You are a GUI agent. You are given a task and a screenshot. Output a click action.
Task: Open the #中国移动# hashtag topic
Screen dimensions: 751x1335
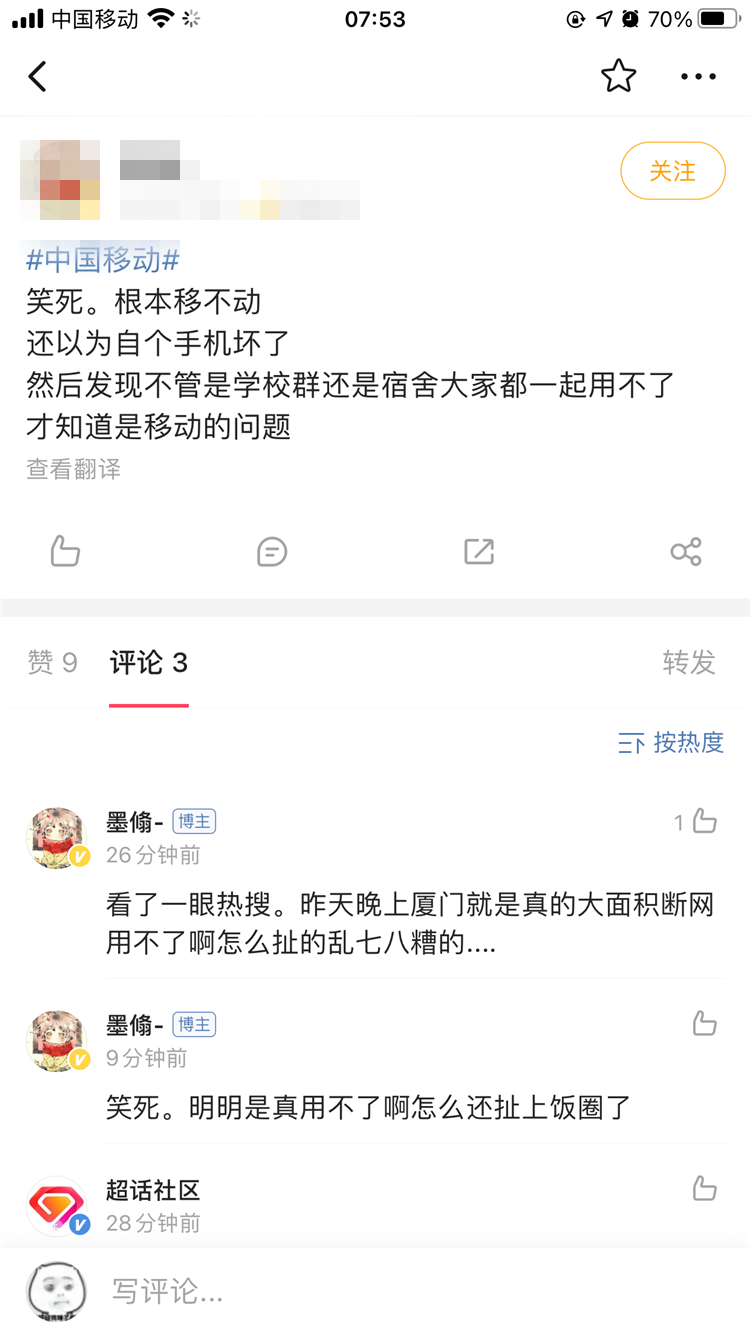[x=103, y=261]
